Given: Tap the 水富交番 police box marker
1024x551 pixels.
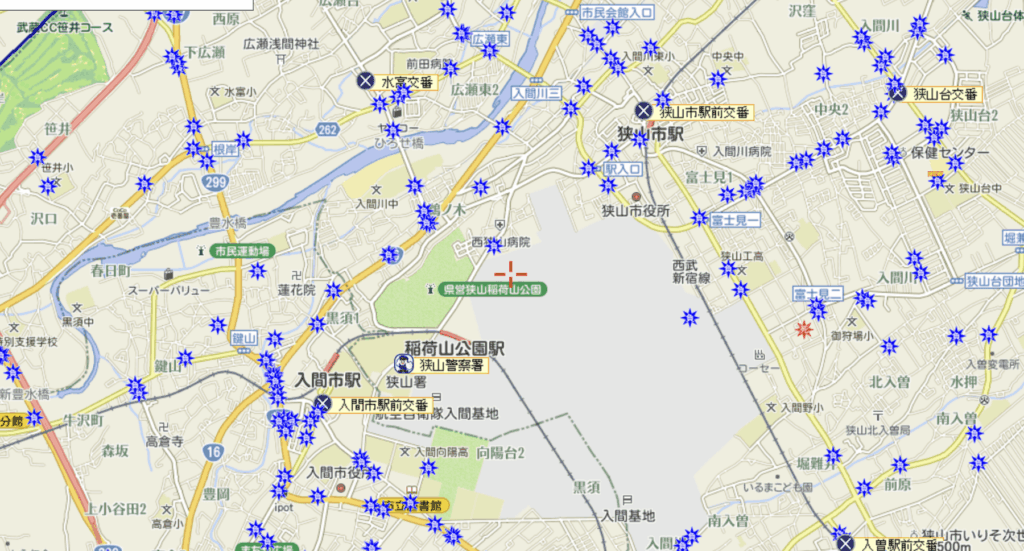Looking at the screenshot, I should click(366, 81).
